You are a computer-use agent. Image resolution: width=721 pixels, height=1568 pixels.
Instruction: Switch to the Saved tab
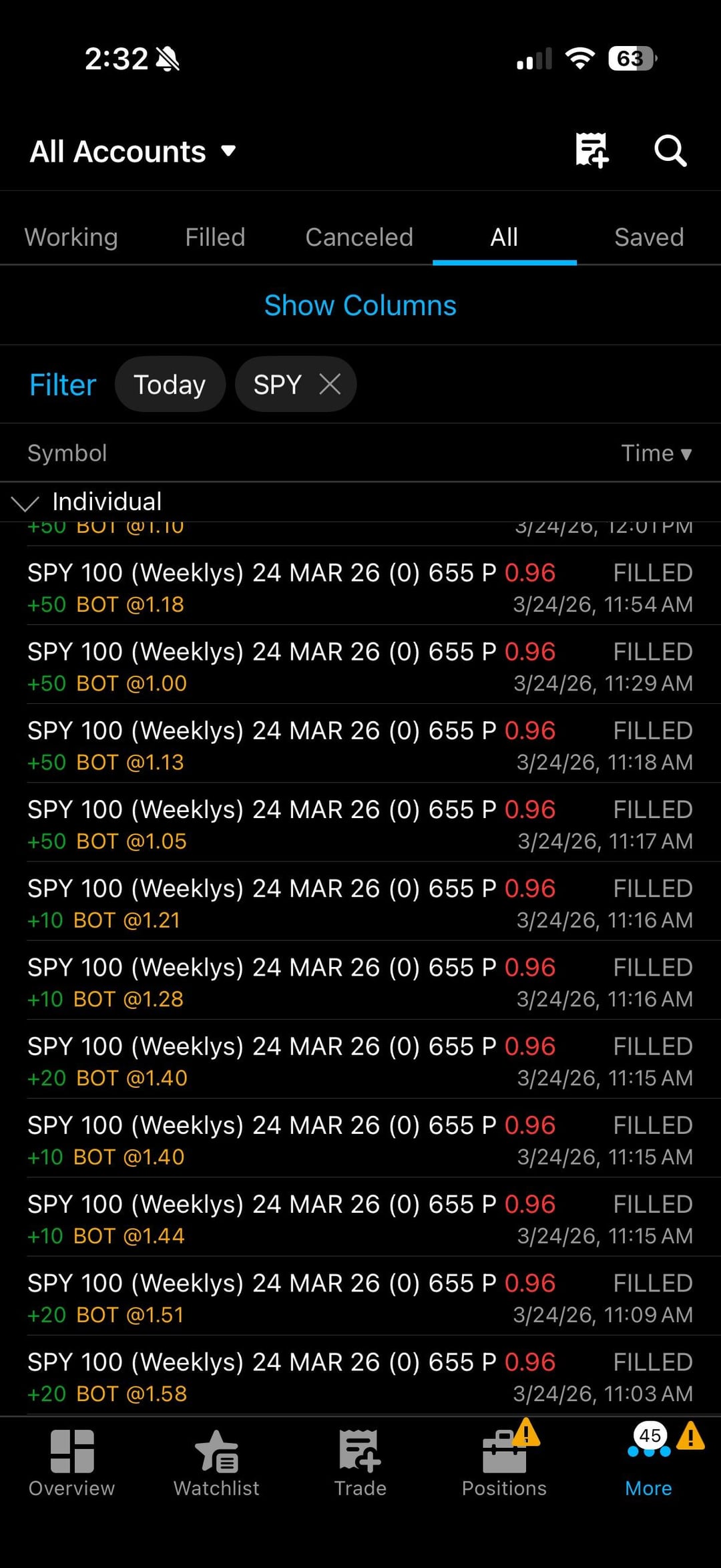[649, 237]
